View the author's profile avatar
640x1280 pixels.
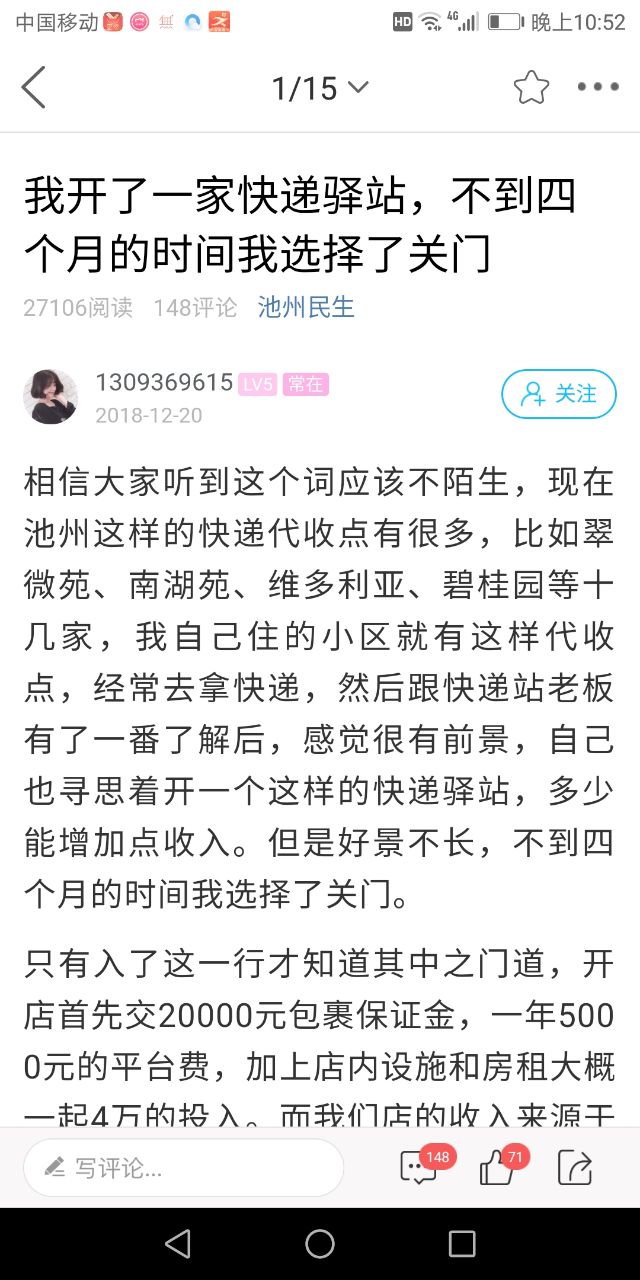(x=50, y=397)
